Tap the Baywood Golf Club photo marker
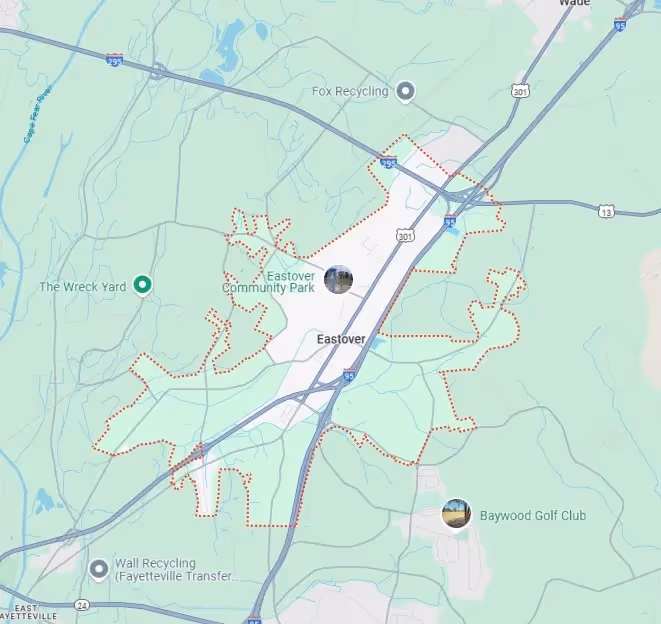 (456, 514)
